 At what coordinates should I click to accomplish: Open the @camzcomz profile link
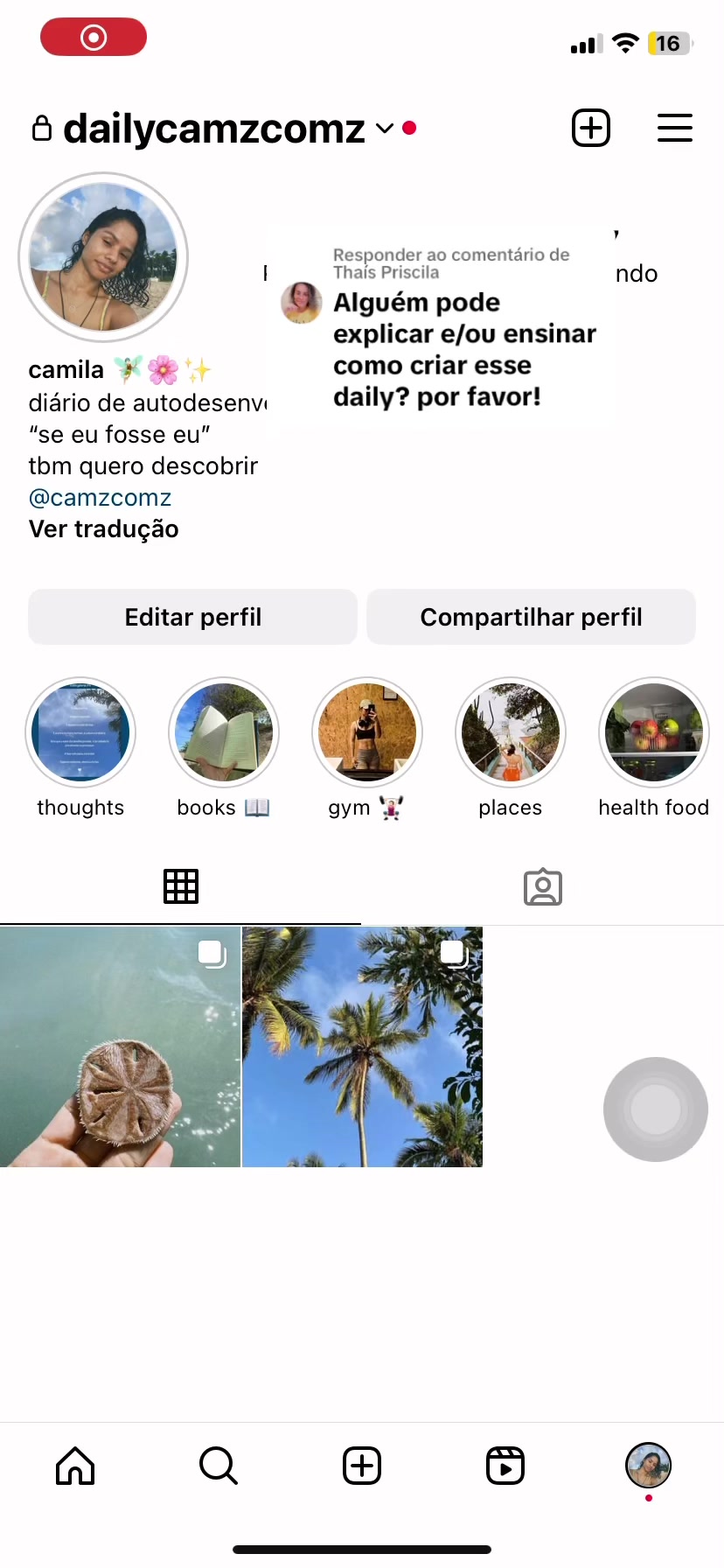pyautogui.click(x=100, y=498)
